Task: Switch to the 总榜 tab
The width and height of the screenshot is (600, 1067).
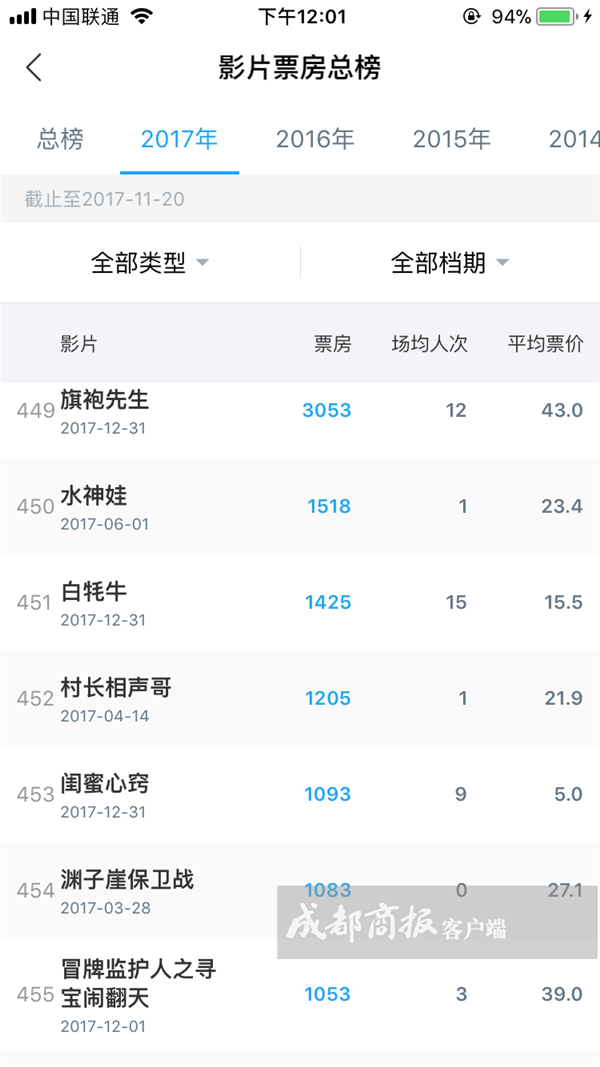Action: 60,139
